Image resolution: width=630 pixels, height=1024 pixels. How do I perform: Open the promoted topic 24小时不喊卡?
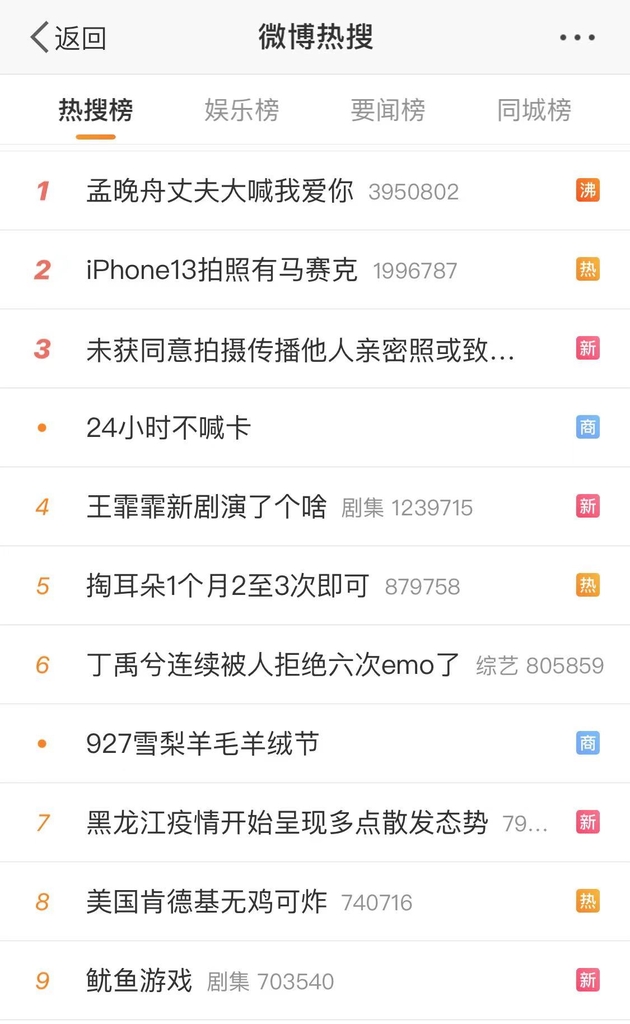tap(169, 428)
